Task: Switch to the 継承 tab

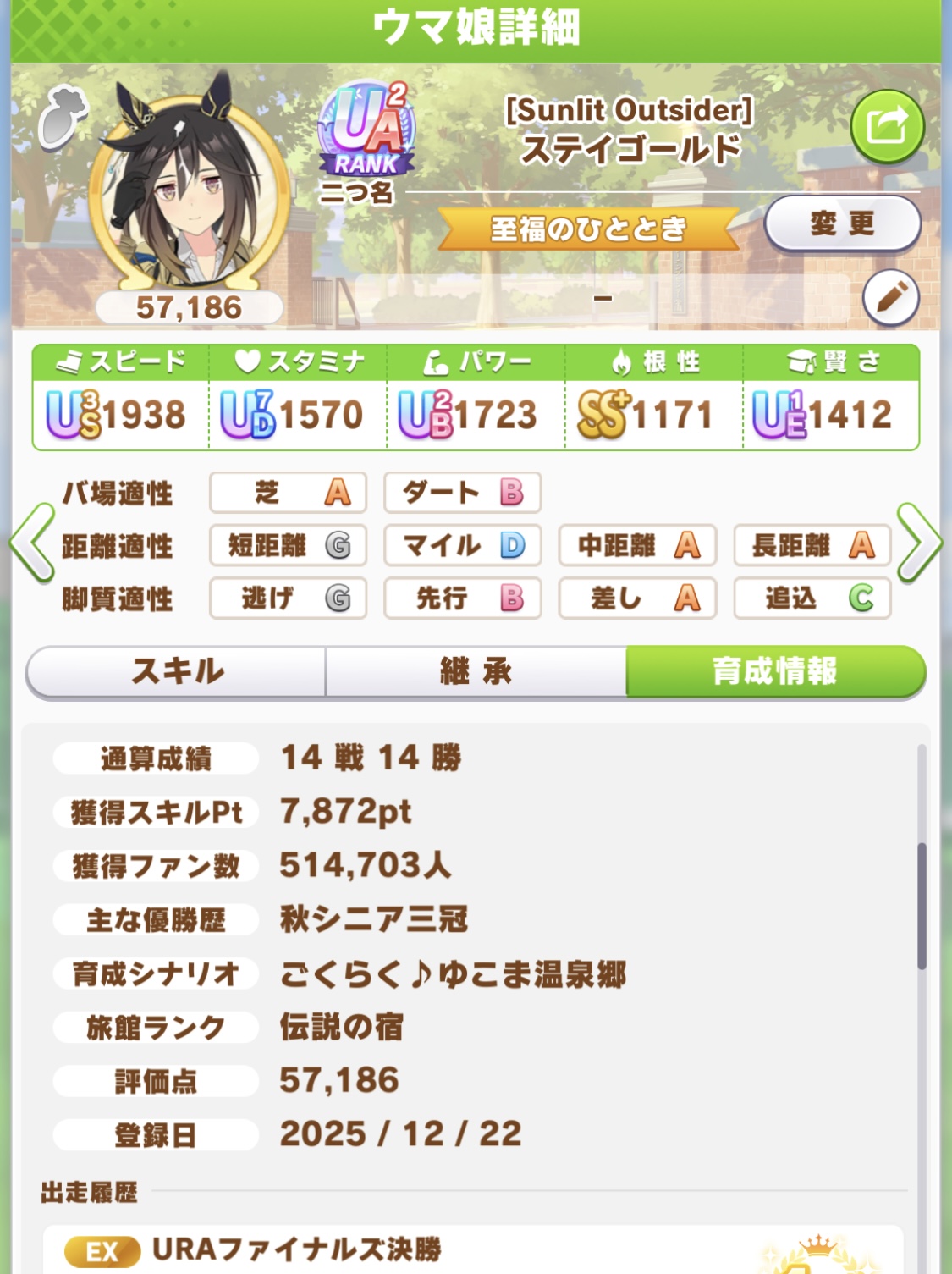Action: click(x=476, y=672)
